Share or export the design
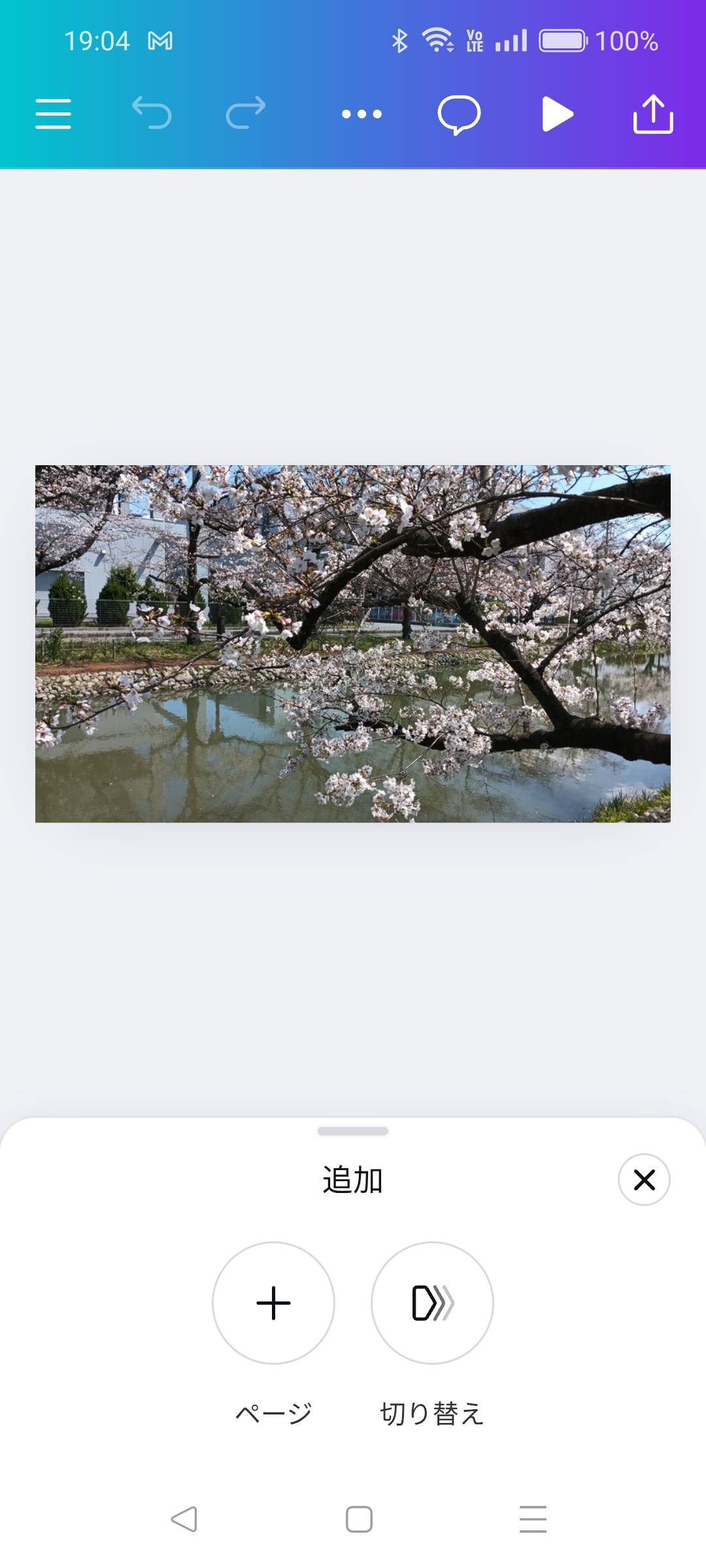The height and width of the screenshot is (1568, 706). (x=653, y=114)
